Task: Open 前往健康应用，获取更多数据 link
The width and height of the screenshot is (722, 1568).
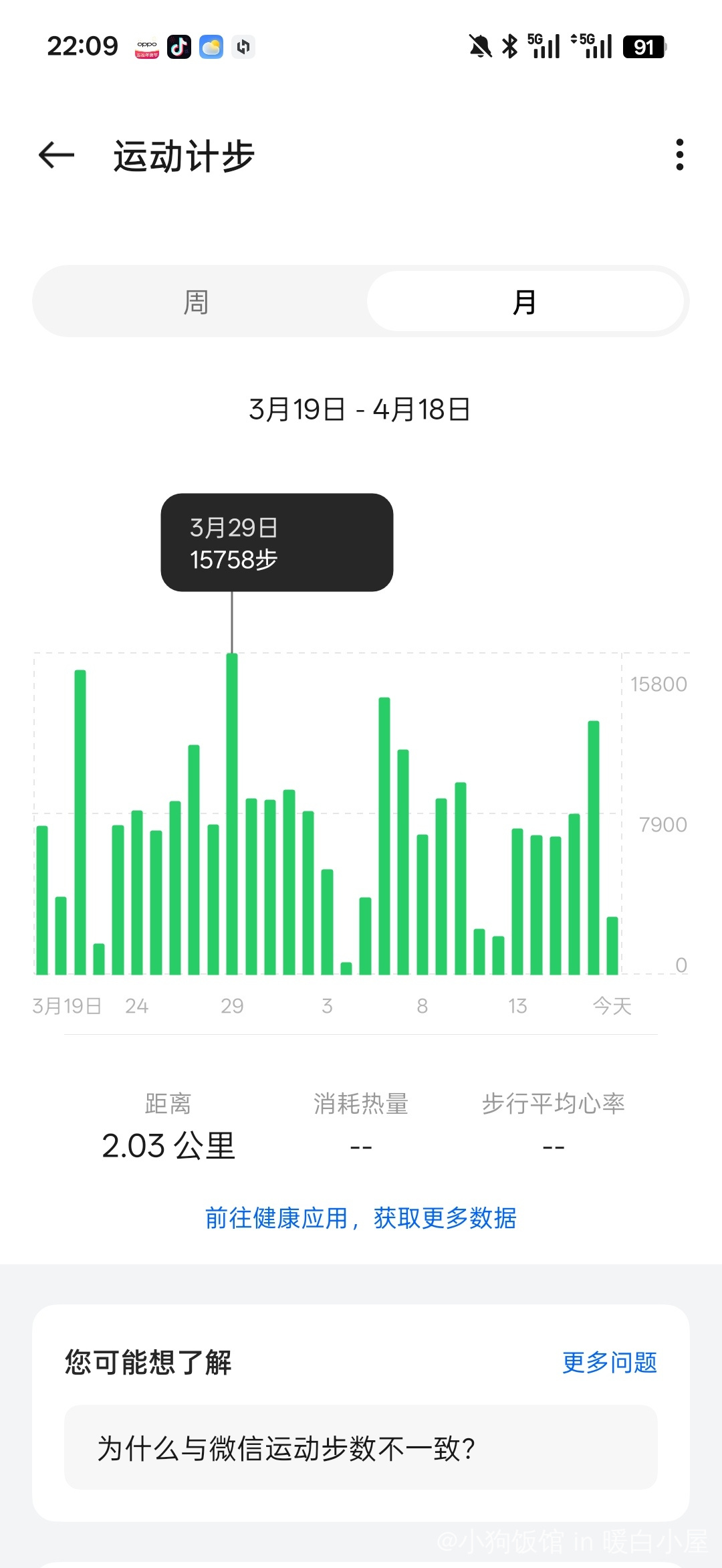Action: 360,1218
